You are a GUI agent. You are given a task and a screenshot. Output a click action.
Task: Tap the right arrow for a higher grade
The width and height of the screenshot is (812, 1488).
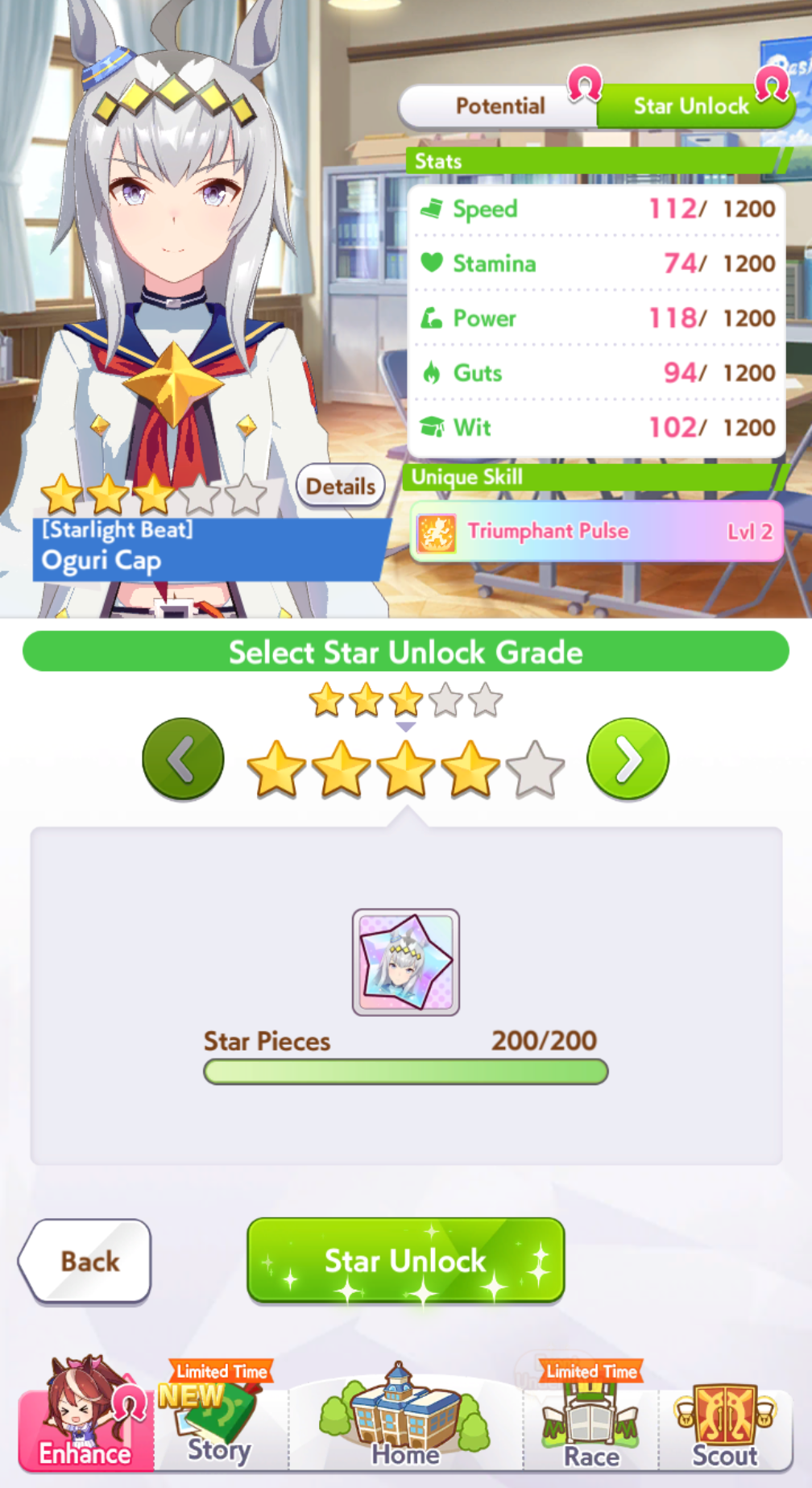(x=628, y=758)
